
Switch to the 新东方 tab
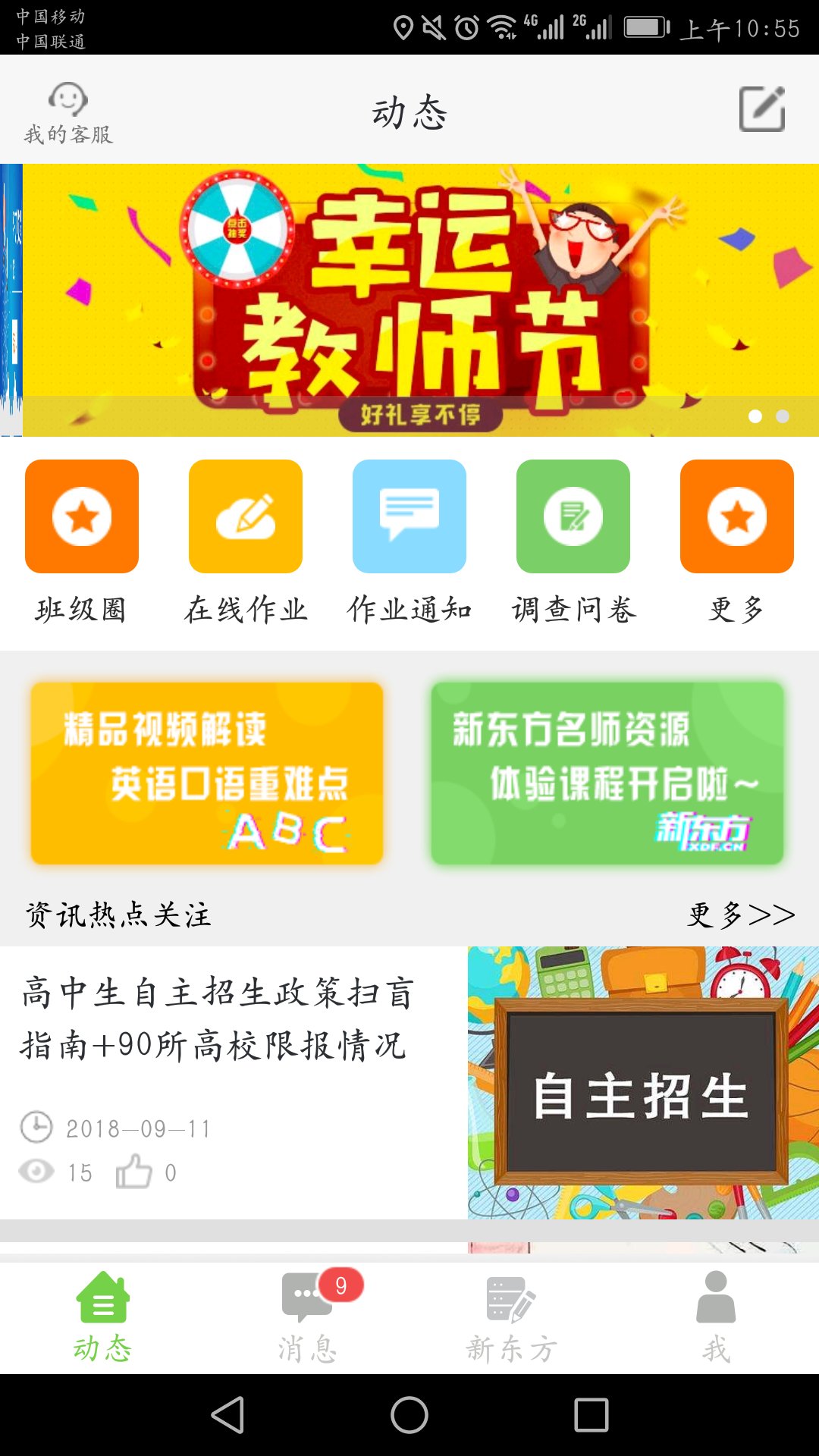click(512, 1318)
